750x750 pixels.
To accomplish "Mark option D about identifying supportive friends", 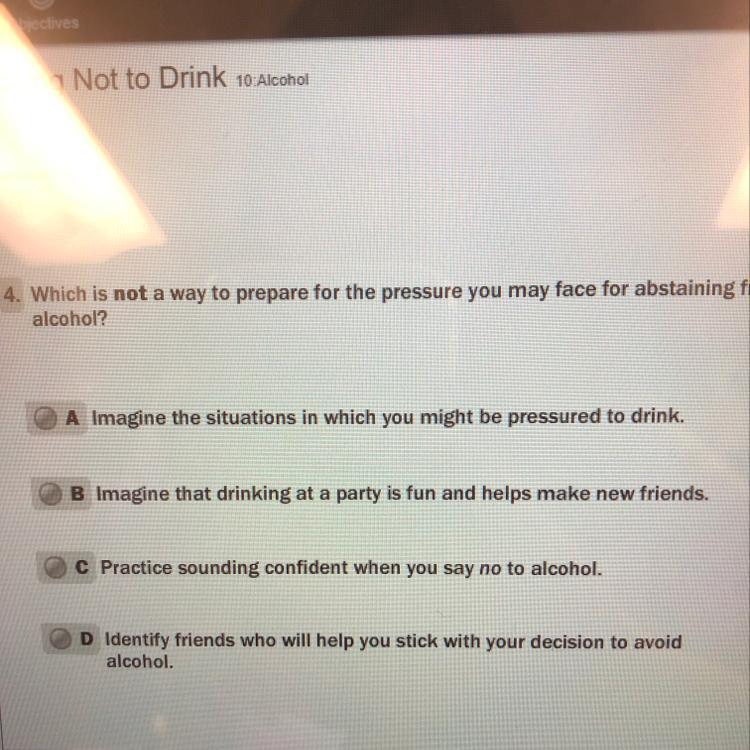I will [x=60, y=639].
